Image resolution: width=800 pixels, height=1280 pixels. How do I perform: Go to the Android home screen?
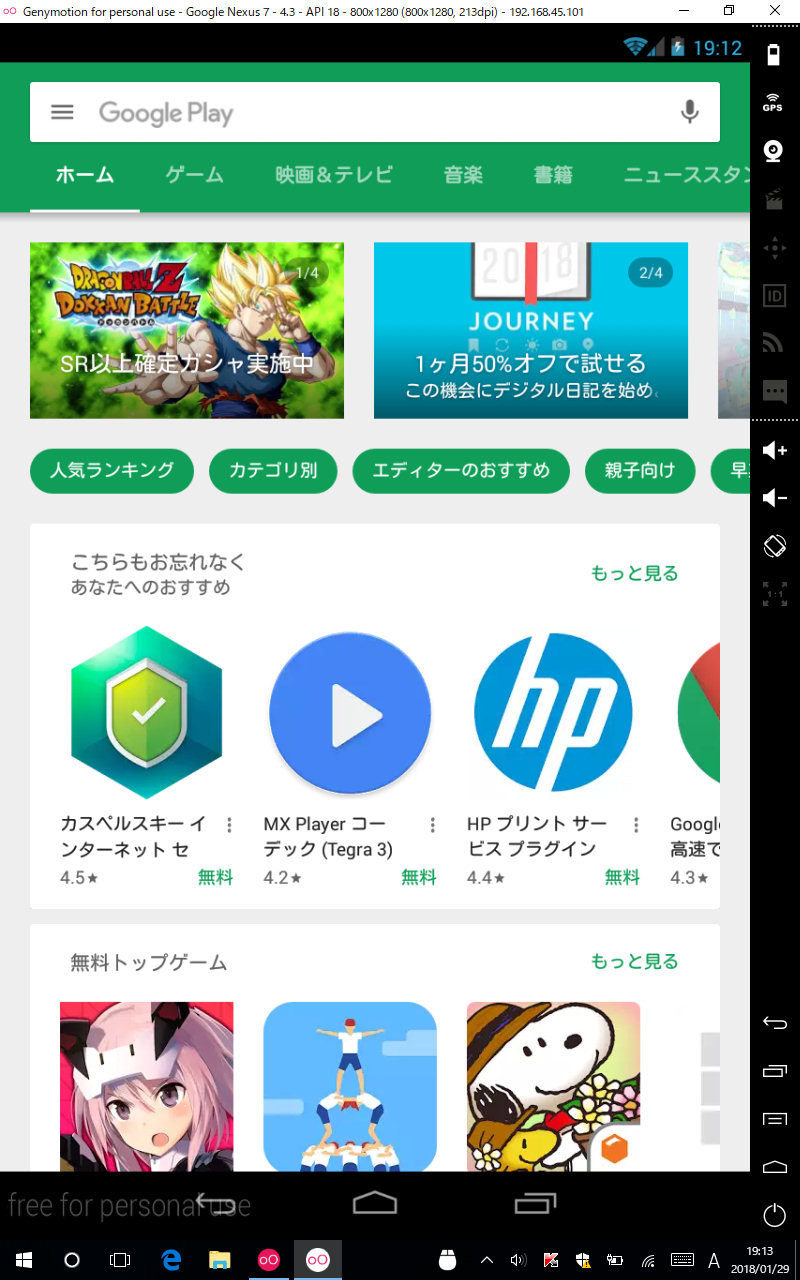375,1203
